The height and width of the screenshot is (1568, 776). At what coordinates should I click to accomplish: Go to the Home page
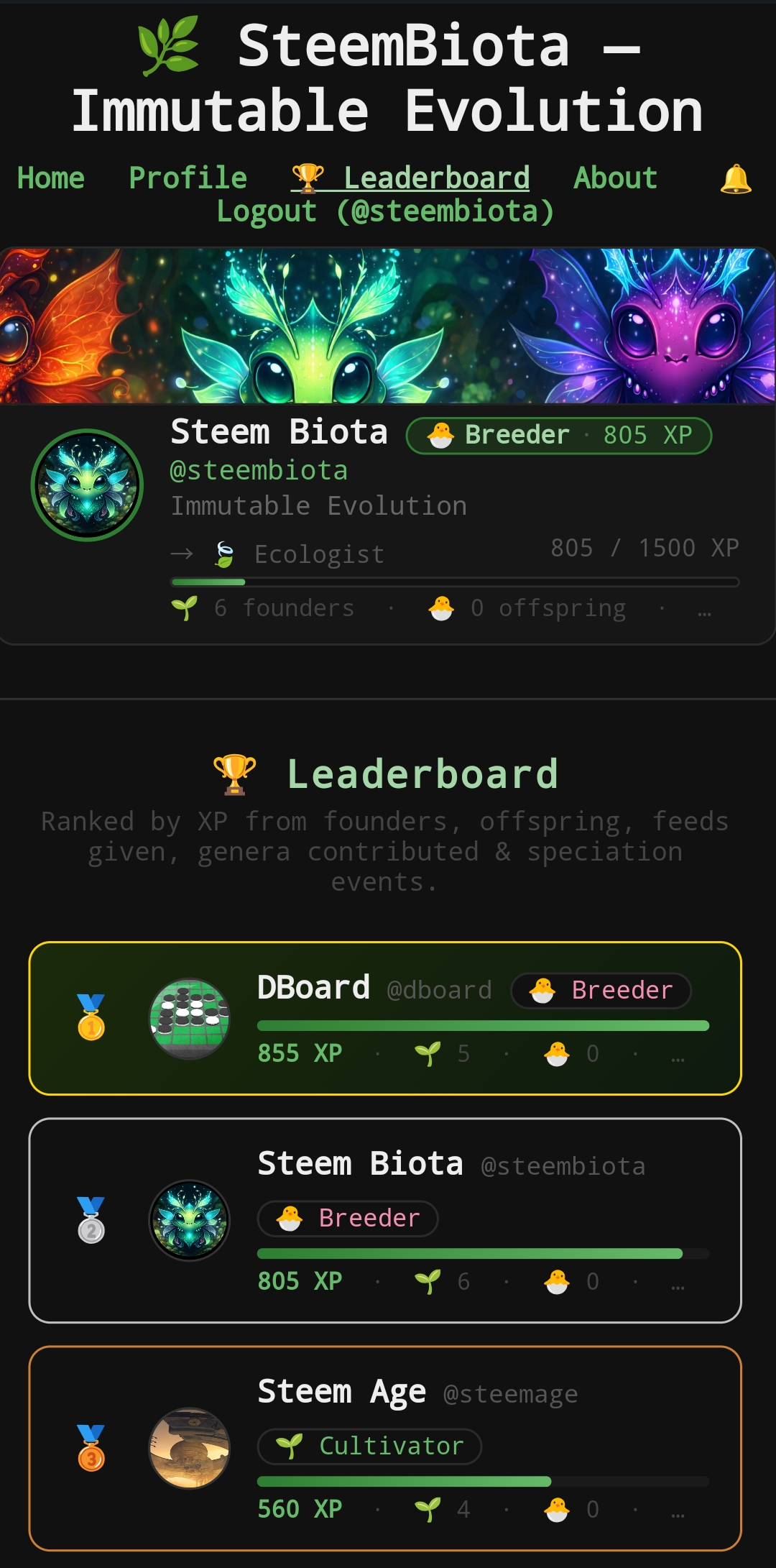click(51, 178)
